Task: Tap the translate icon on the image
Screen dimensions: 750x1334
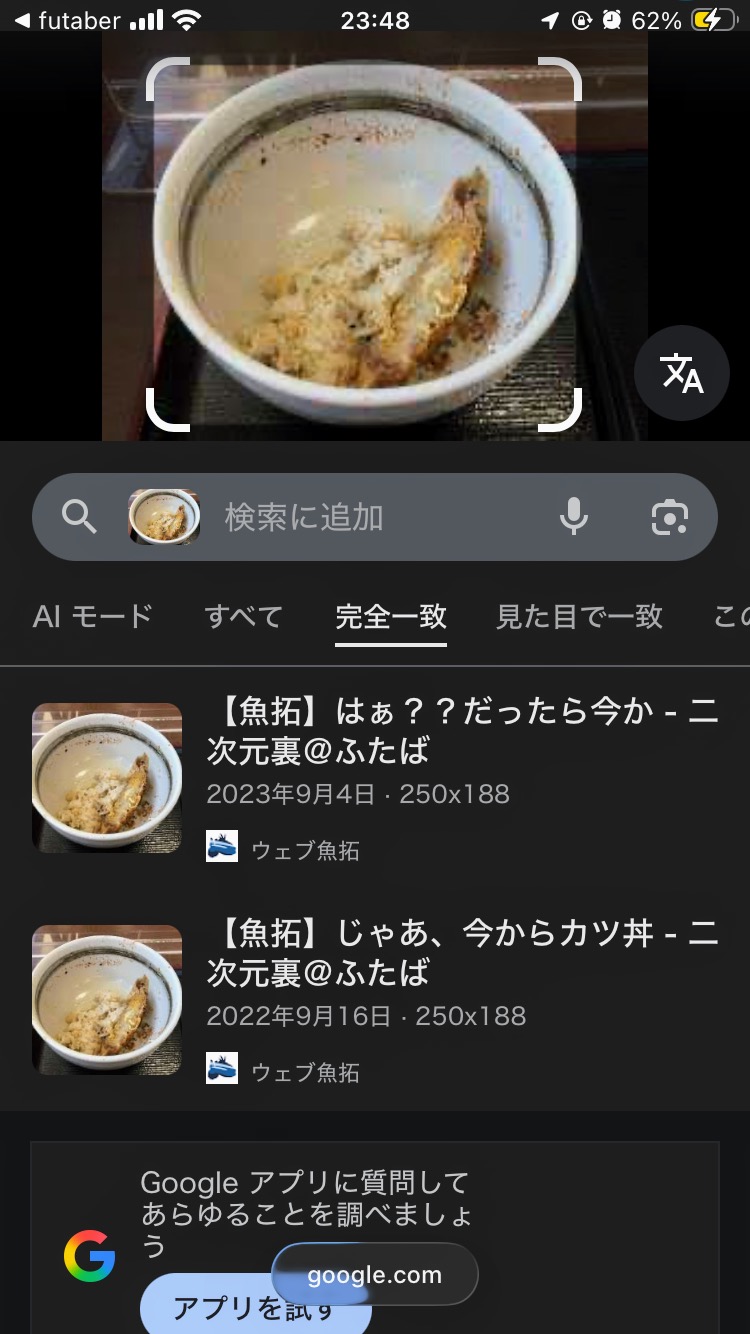Action: (x=682, y=374)
